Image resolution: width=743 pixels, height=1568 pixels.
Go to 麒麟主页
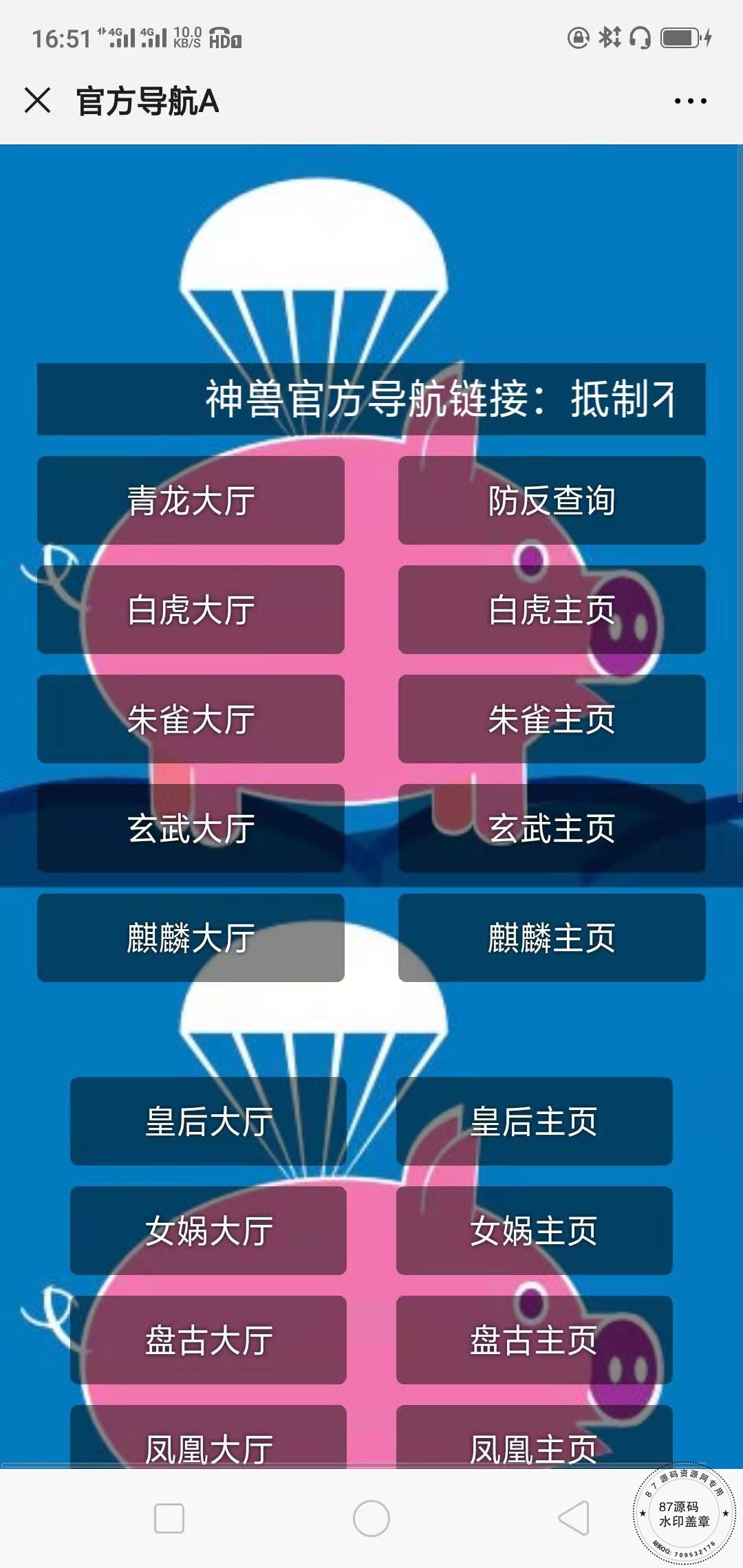(x=552, y=937)
